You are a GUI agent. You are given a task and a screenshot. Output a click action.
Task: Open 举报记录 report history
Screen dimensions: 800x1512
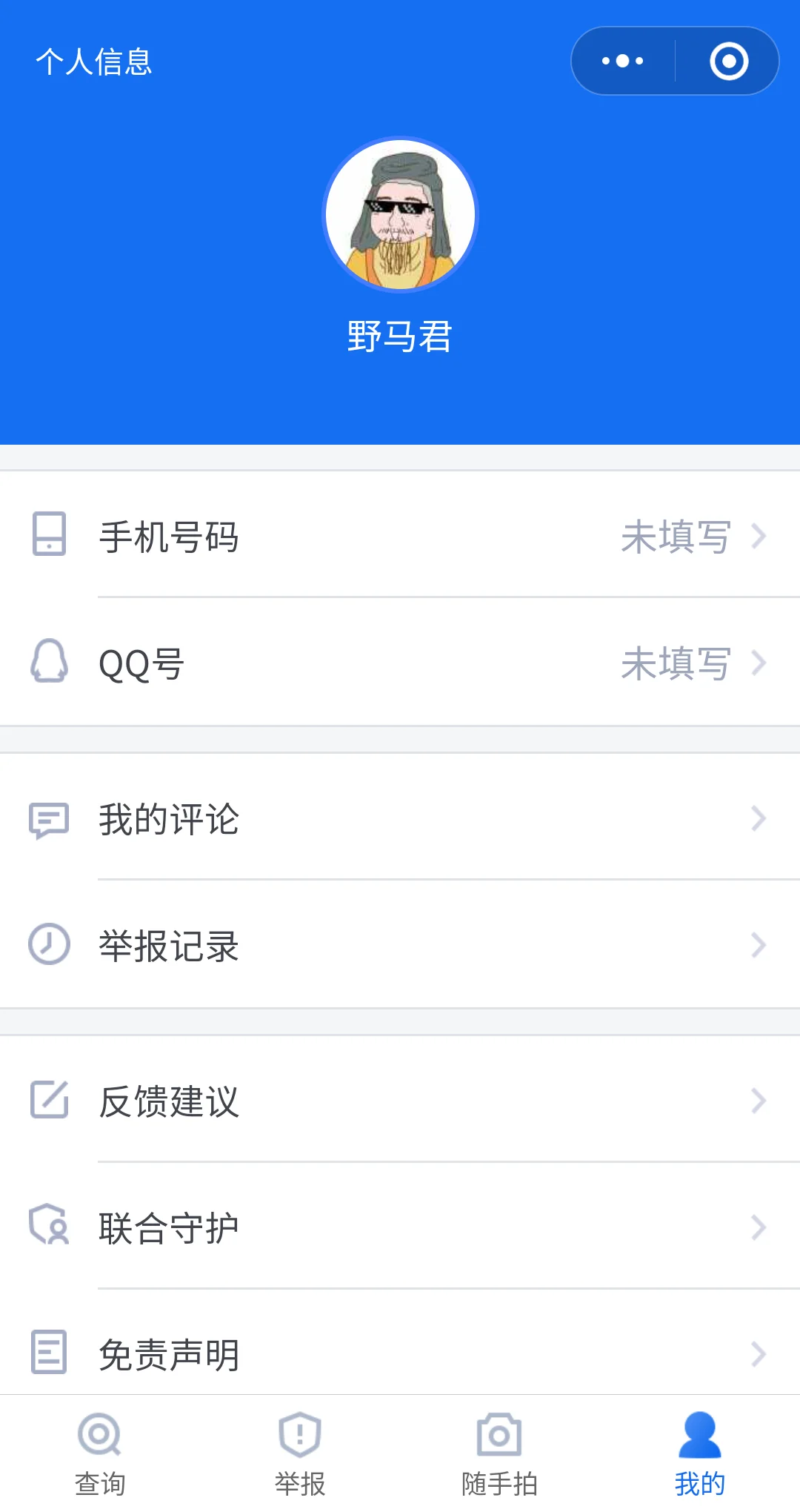pyautogui.click(x=400, y=946)
